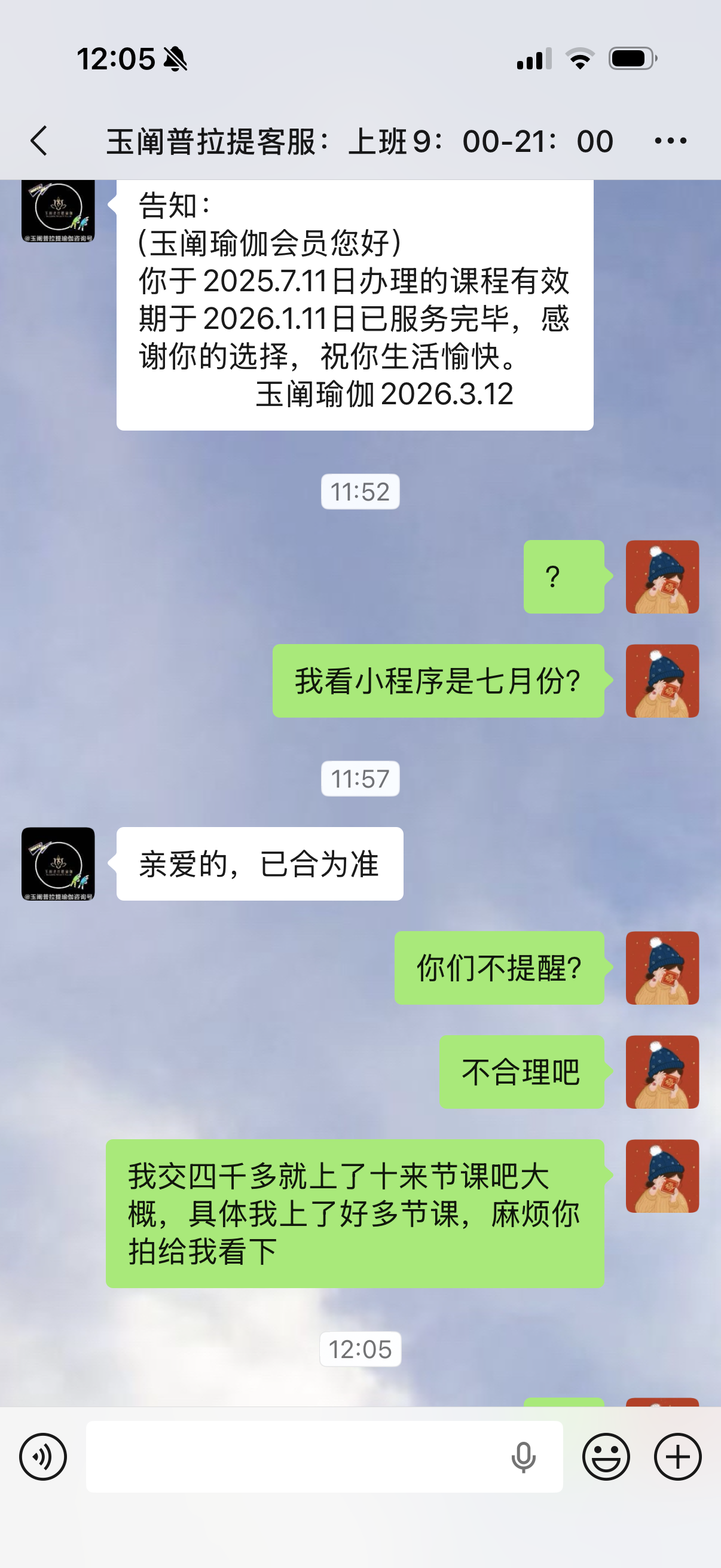
Task: Open the chat info three-dot menu
Action: (670, 141)
